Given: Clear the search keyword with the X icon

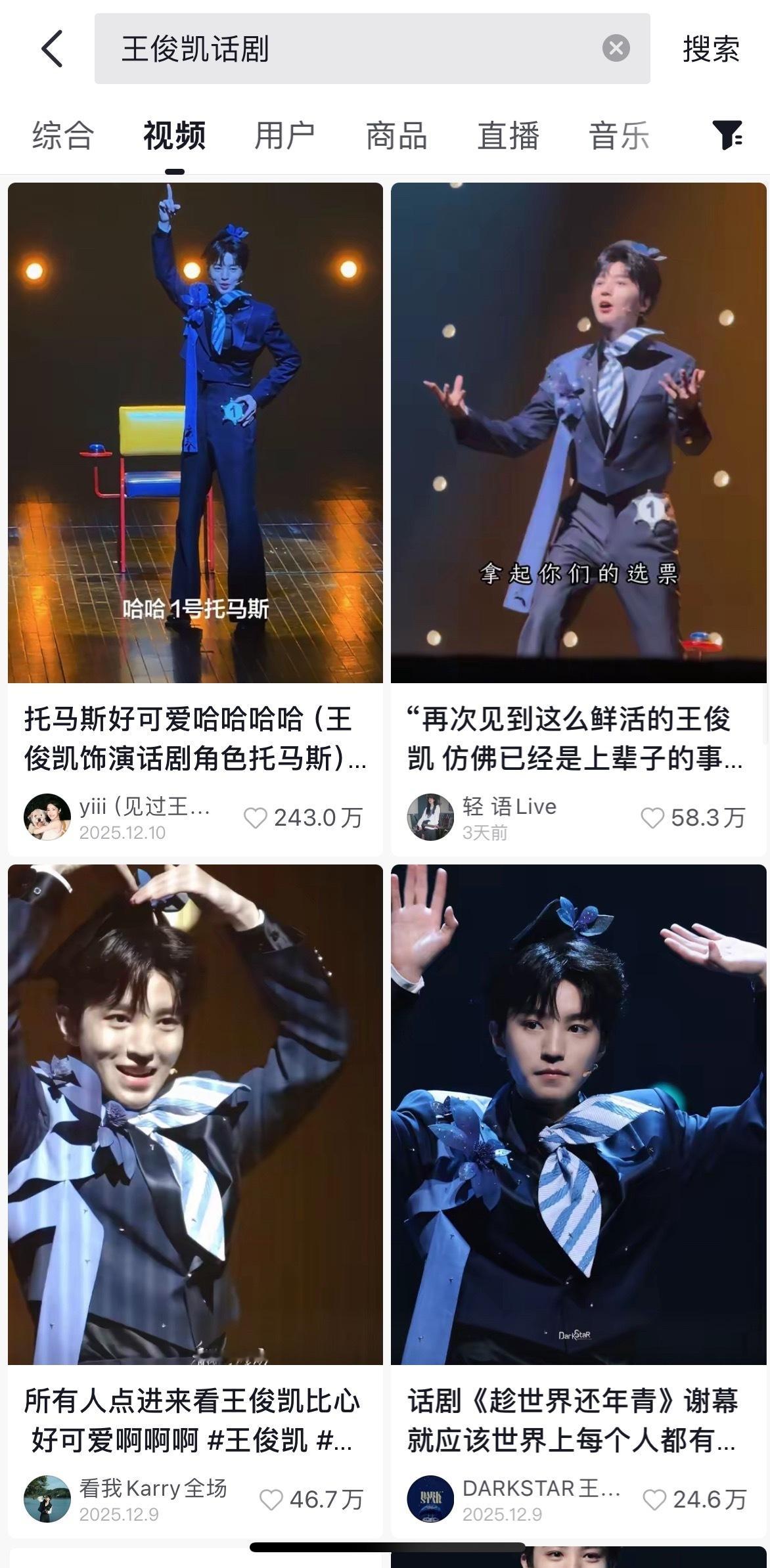Looking at the screenshot, I should tap(615, 49).
